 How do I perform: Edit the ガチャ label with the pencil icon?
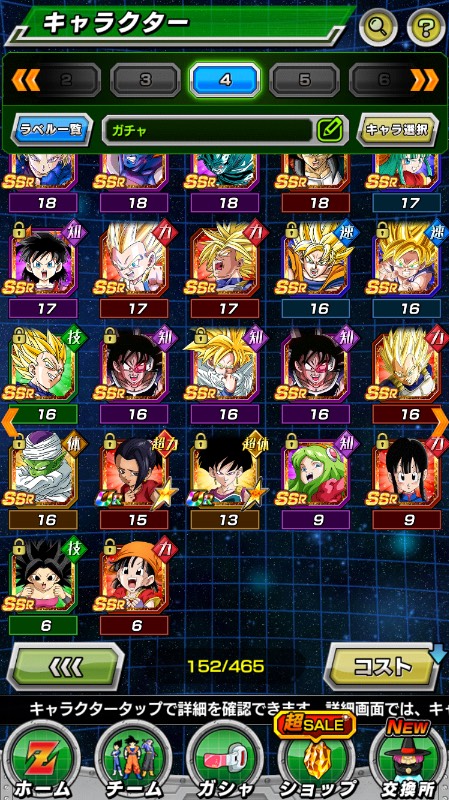[x=330, y=130]
